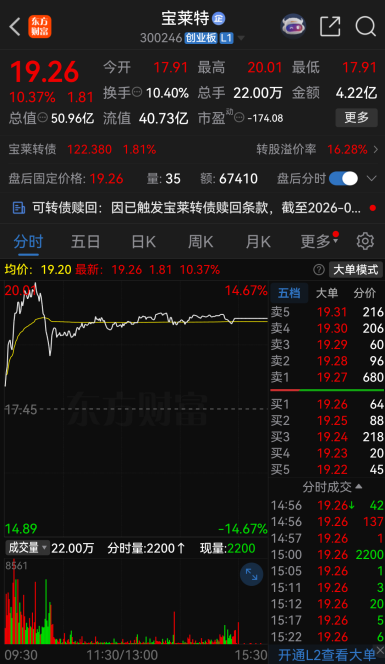Viewport: 385px width, 664px height.
Task: Toggle the 盘后分时 switch
Action: tap(343, 178)
